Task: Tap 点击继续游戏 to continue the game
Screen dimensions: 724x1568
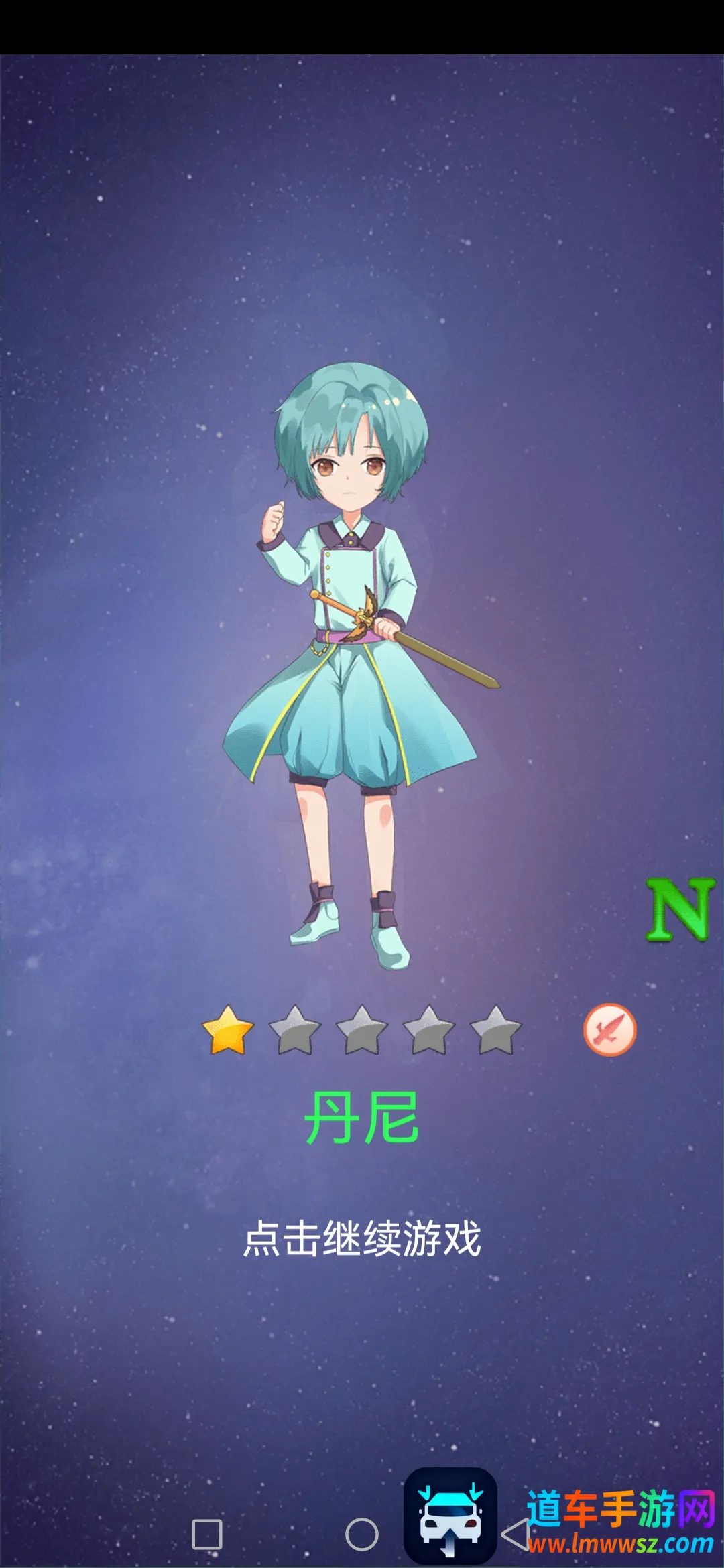Action: click(x=362, y=1238)
